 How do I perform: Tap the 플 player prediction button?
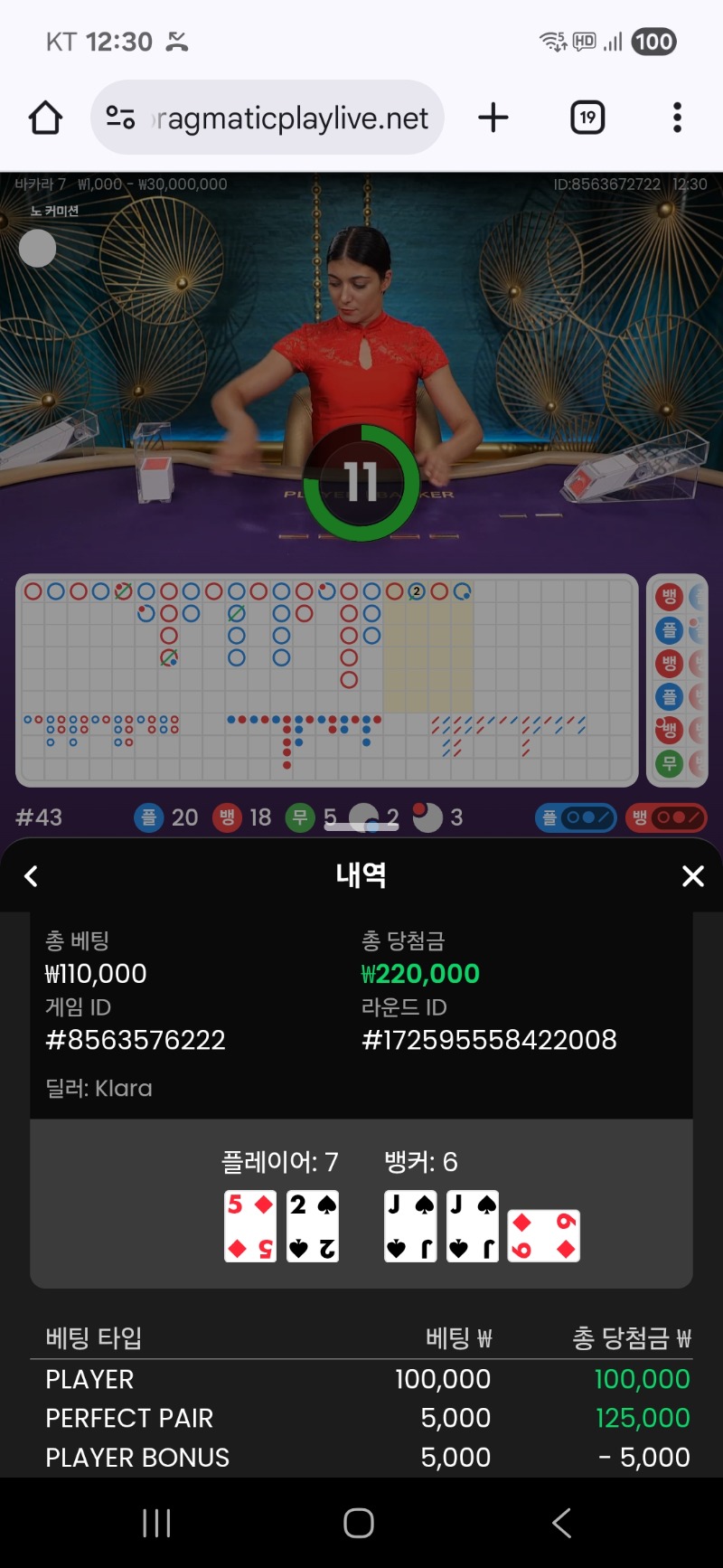pyautogui.click(x=576, y=817)
